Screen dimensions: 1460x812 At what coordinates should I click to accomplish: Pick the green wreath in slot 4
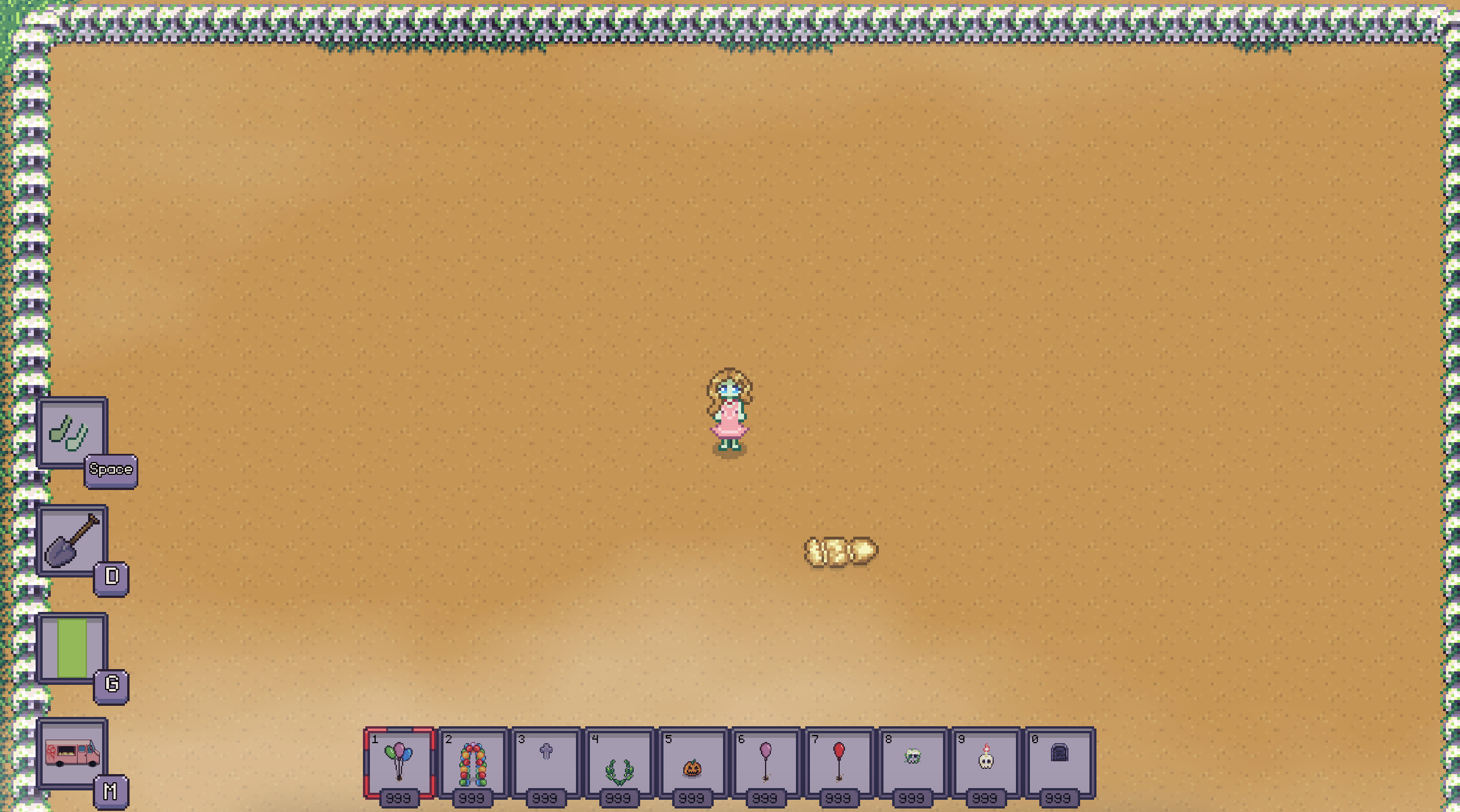click(619, 762)
